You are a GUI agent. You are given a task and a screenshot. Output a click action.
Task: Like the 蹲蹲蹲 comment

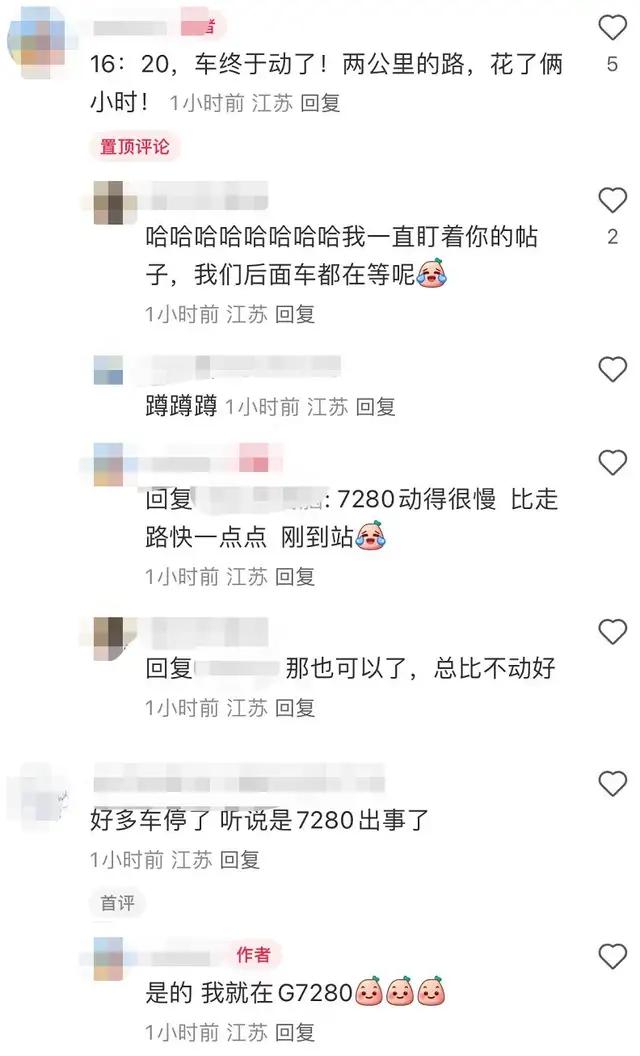click(611, 369)
